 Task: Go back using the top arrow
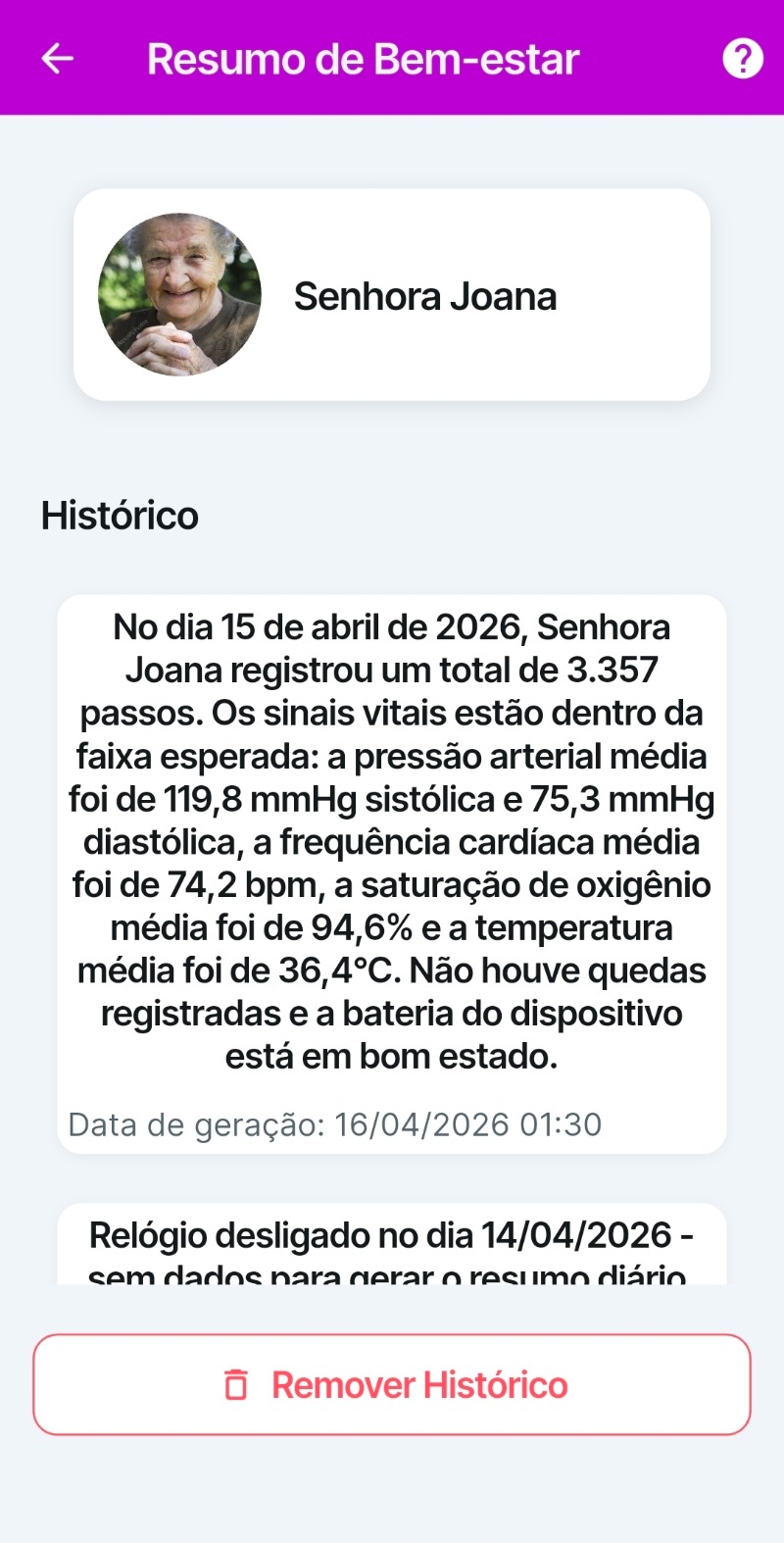pyautogui.click(x=58, y=59)
